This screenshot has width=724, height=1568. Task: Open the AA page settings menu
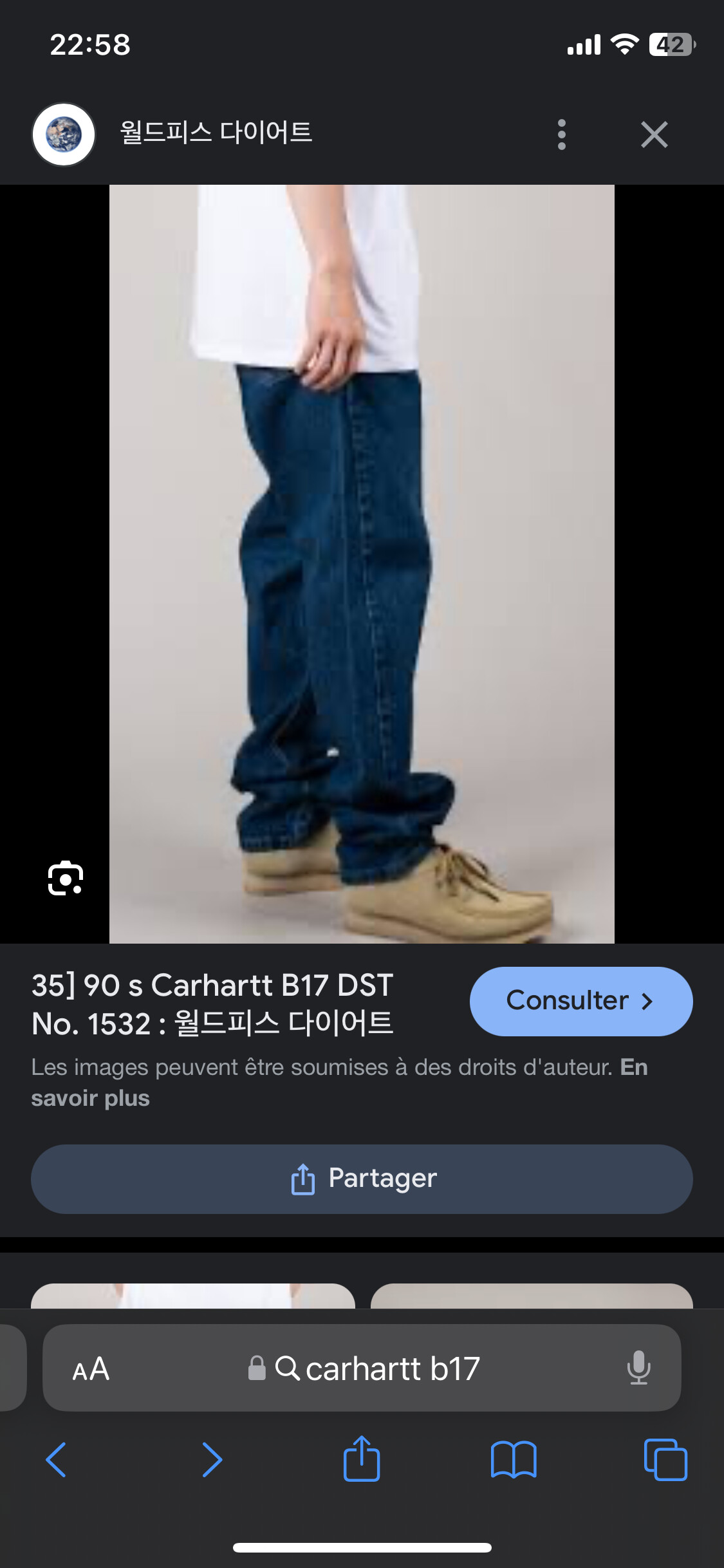point(91,1369)
